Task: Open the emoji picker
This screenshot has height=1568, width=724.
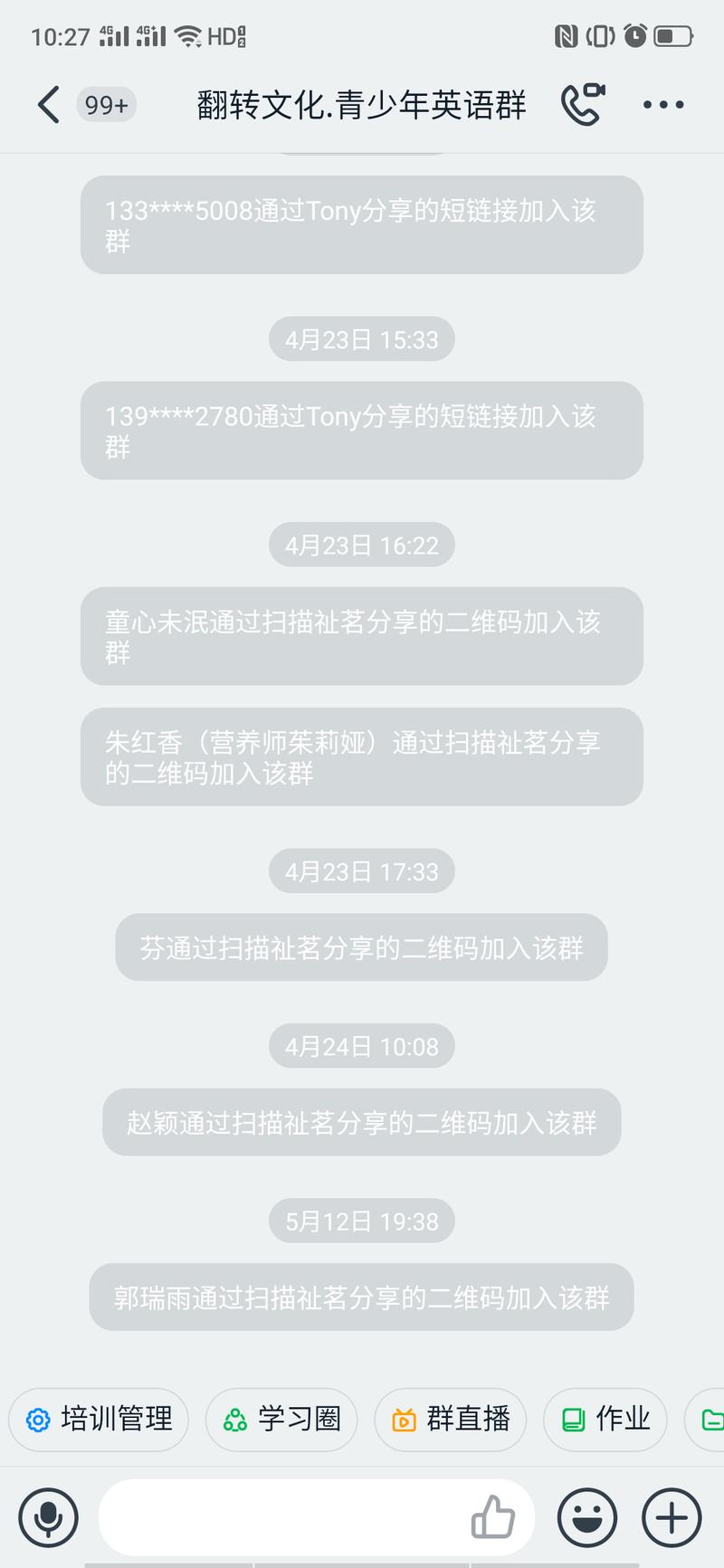Action: tap(587, 1517)
